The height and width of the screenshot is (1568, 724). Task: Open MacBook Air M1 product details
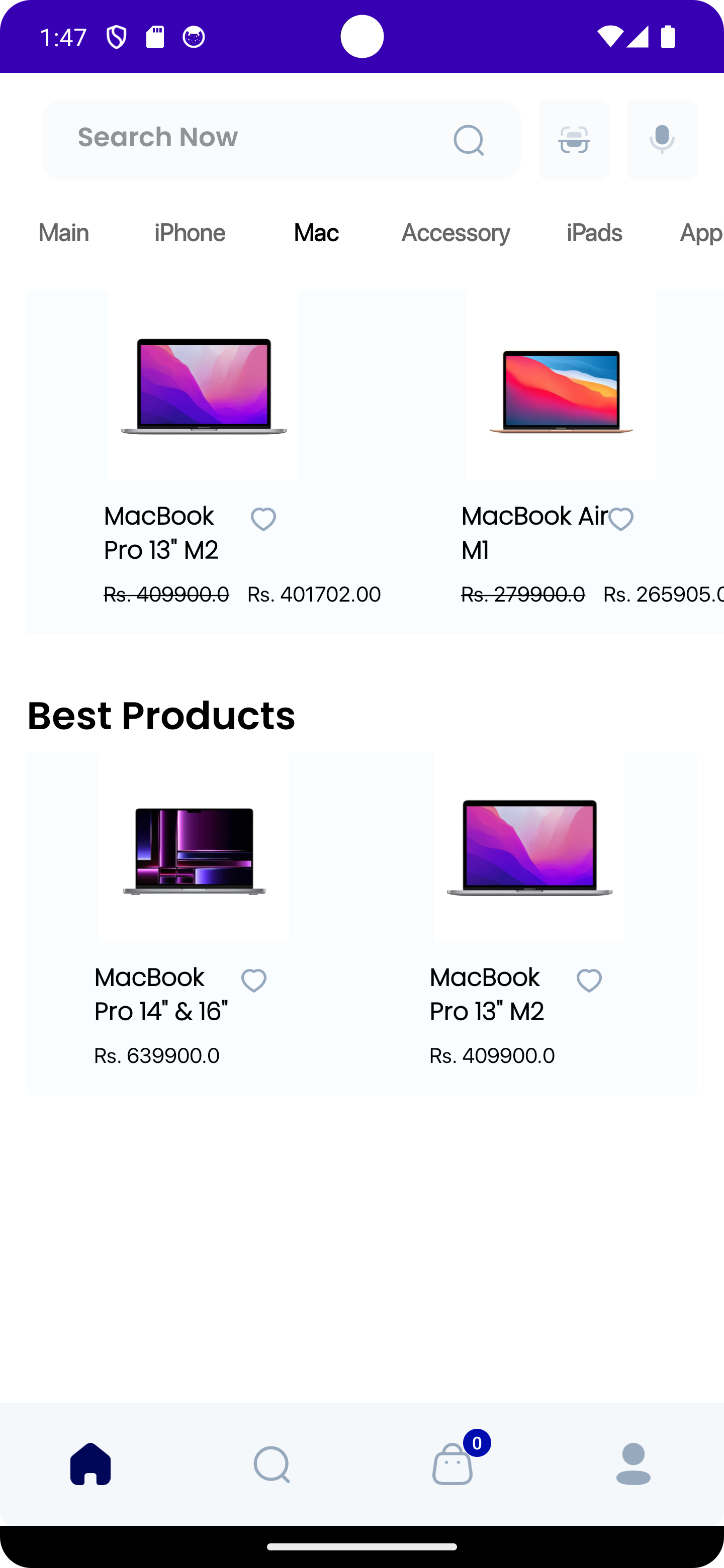[560, 387]
